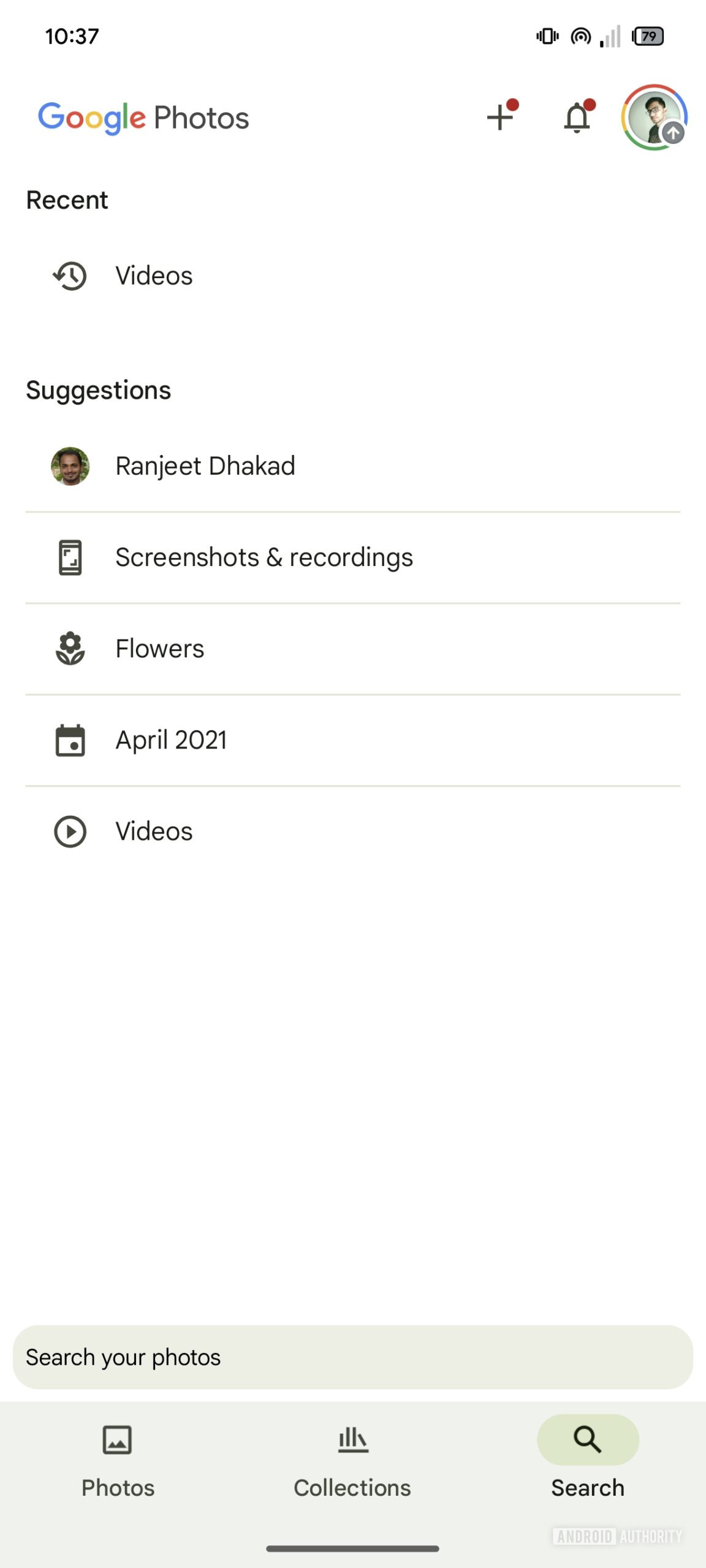Go to the Collections tab
Screen dimensions: 706x1568
click(352, 1460)
